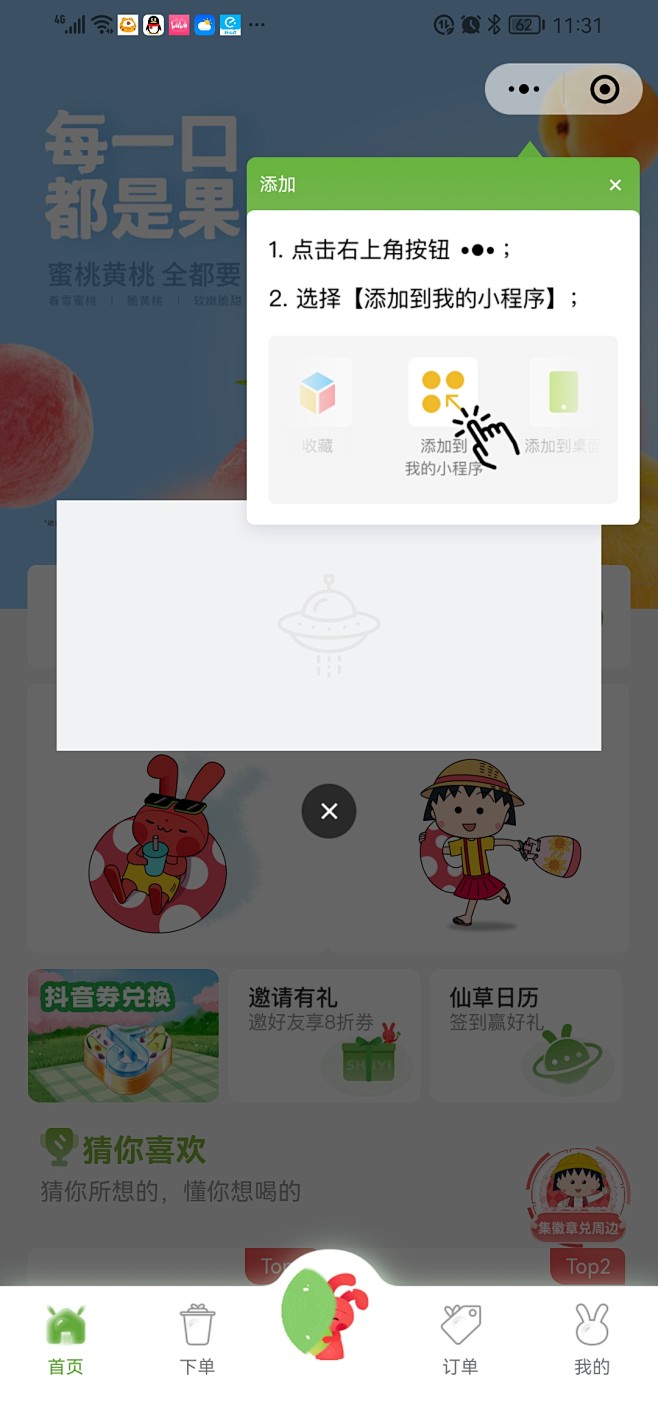This screenshot has width=658, height=1426.
Task: Tap the center mascot button in bottom bar
Action: [328, 1312]
